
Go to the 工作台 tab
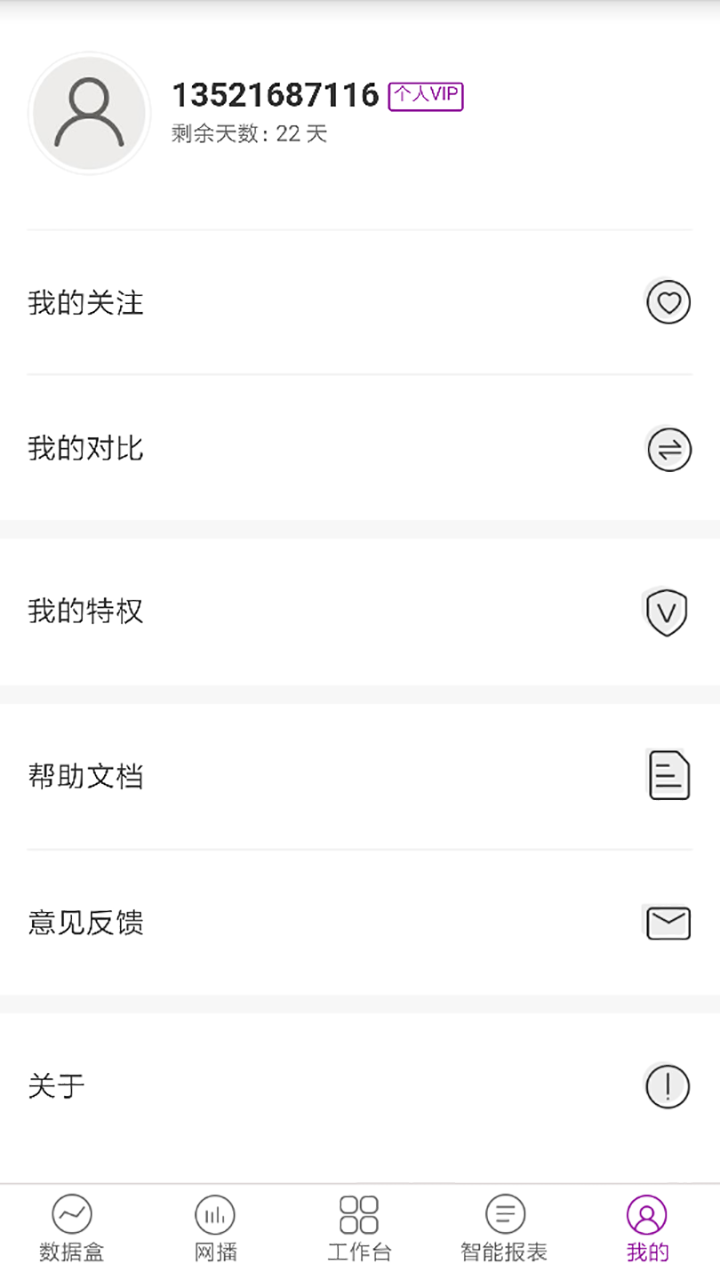359,1230
